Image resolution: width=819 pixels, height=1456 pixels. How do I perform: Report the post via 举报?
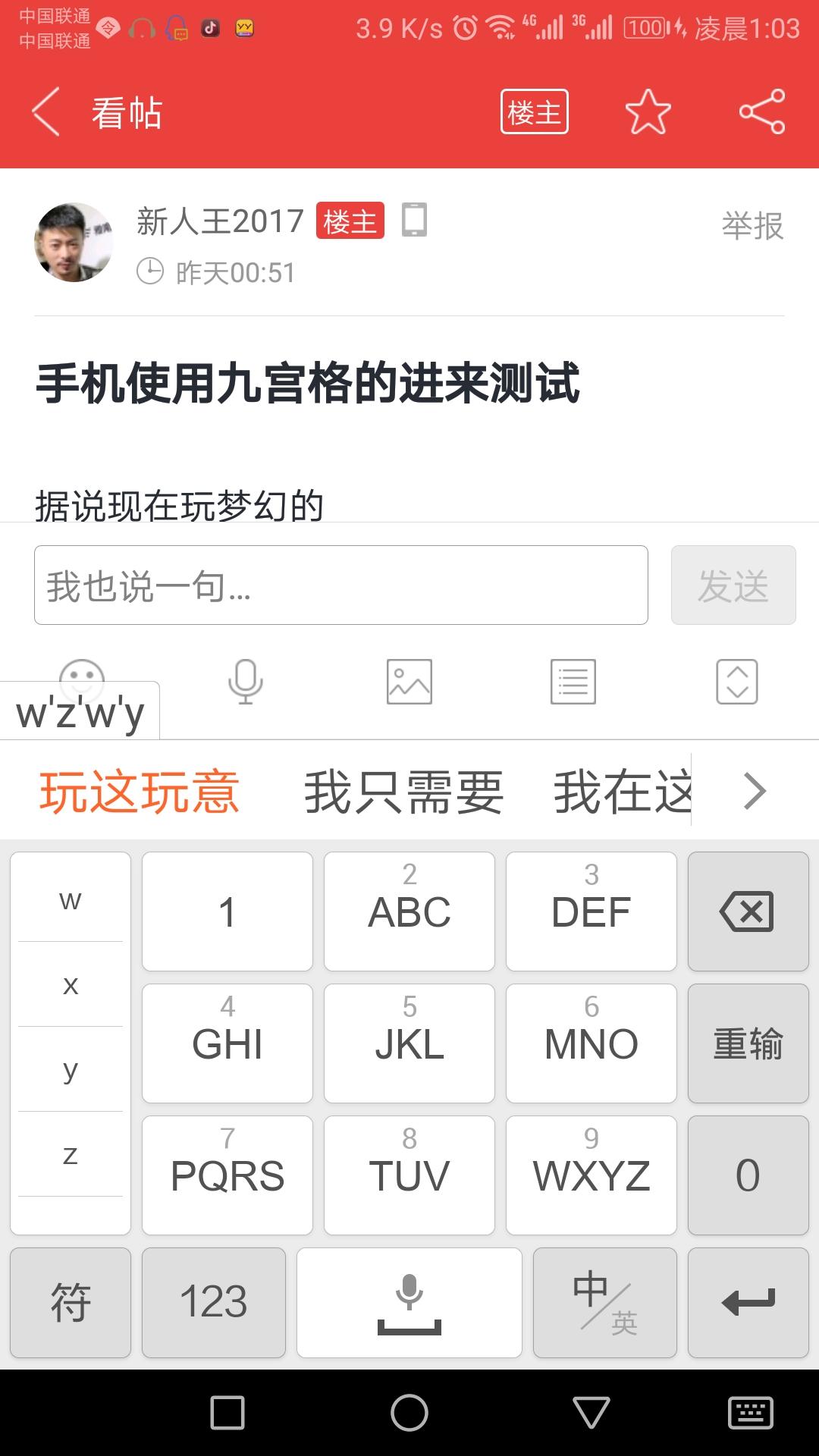click(752, 226)
